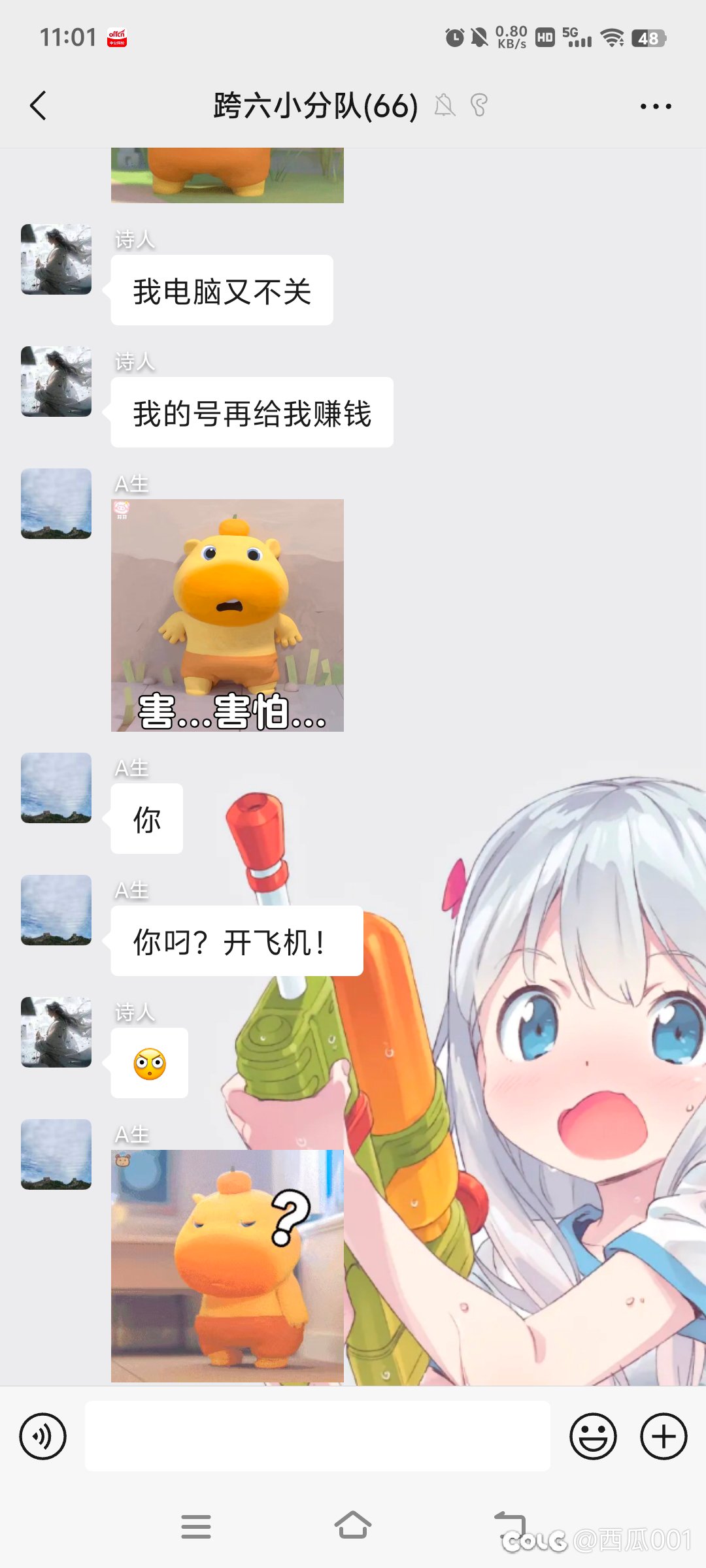706x1568 pixels.
Task: Open the plus attachments menu
Action: [x=664, y=1436]
